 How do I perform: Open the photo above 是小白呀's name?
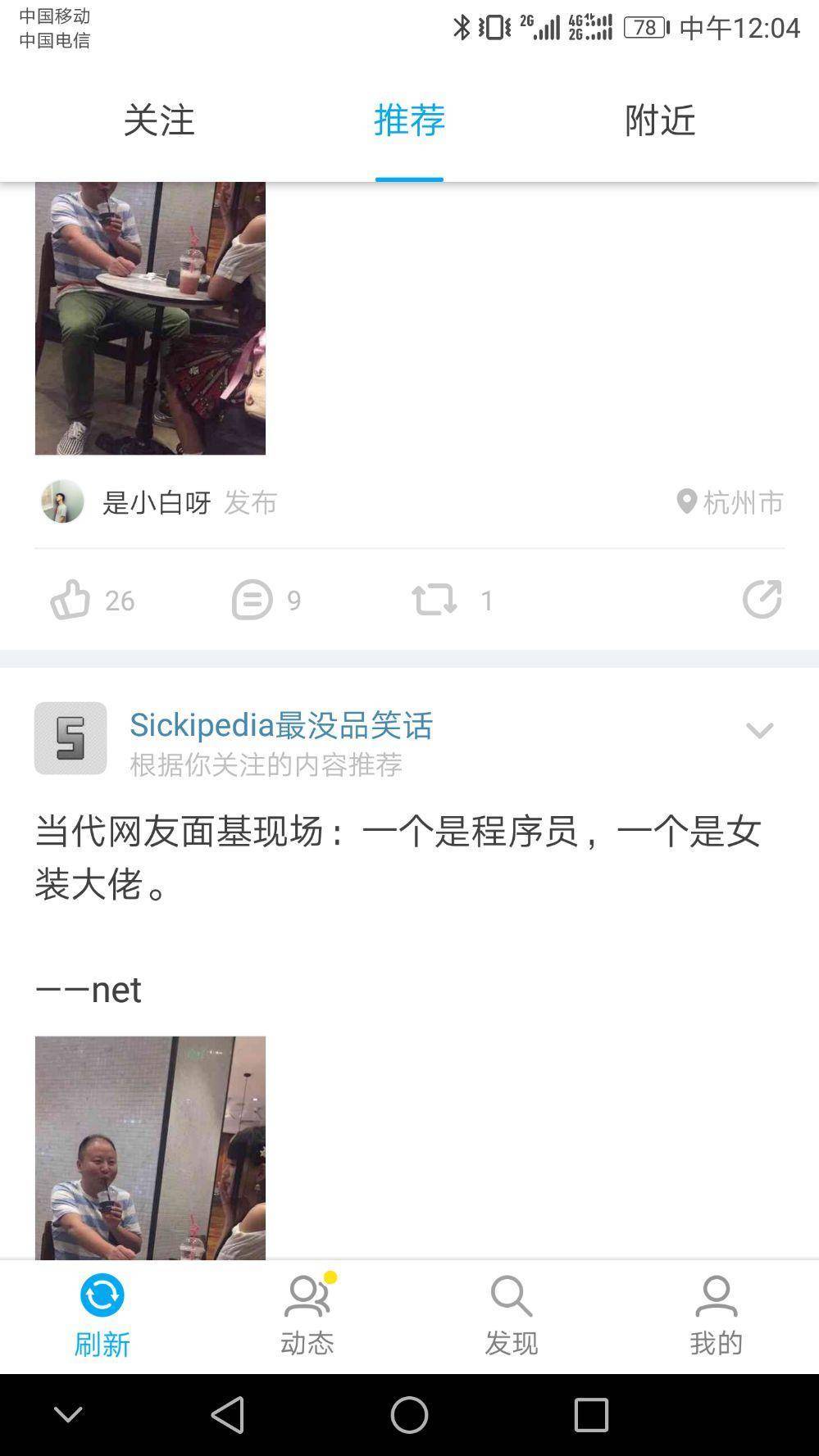click(150, 318)
